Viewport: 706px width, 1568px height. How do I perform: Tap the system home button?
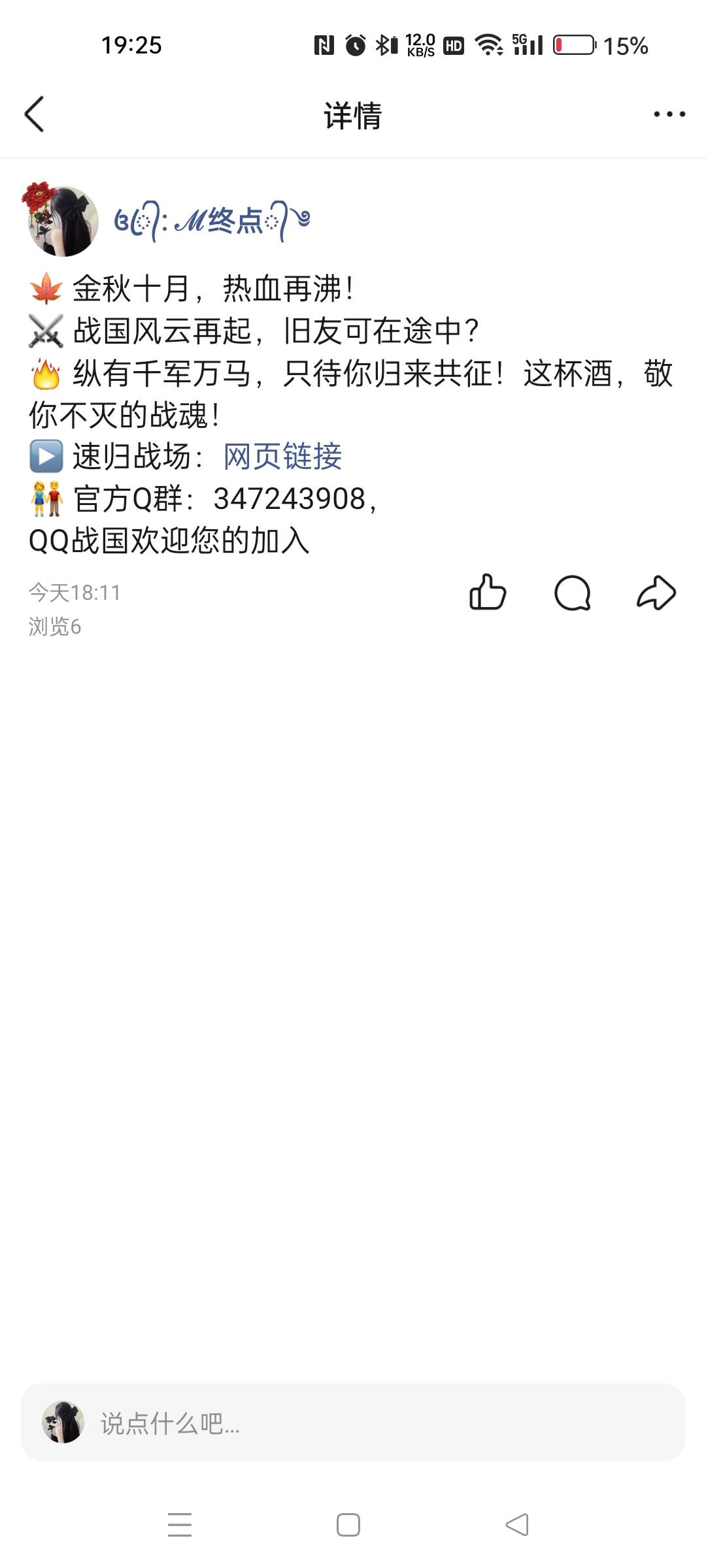tap(348, 1525)
